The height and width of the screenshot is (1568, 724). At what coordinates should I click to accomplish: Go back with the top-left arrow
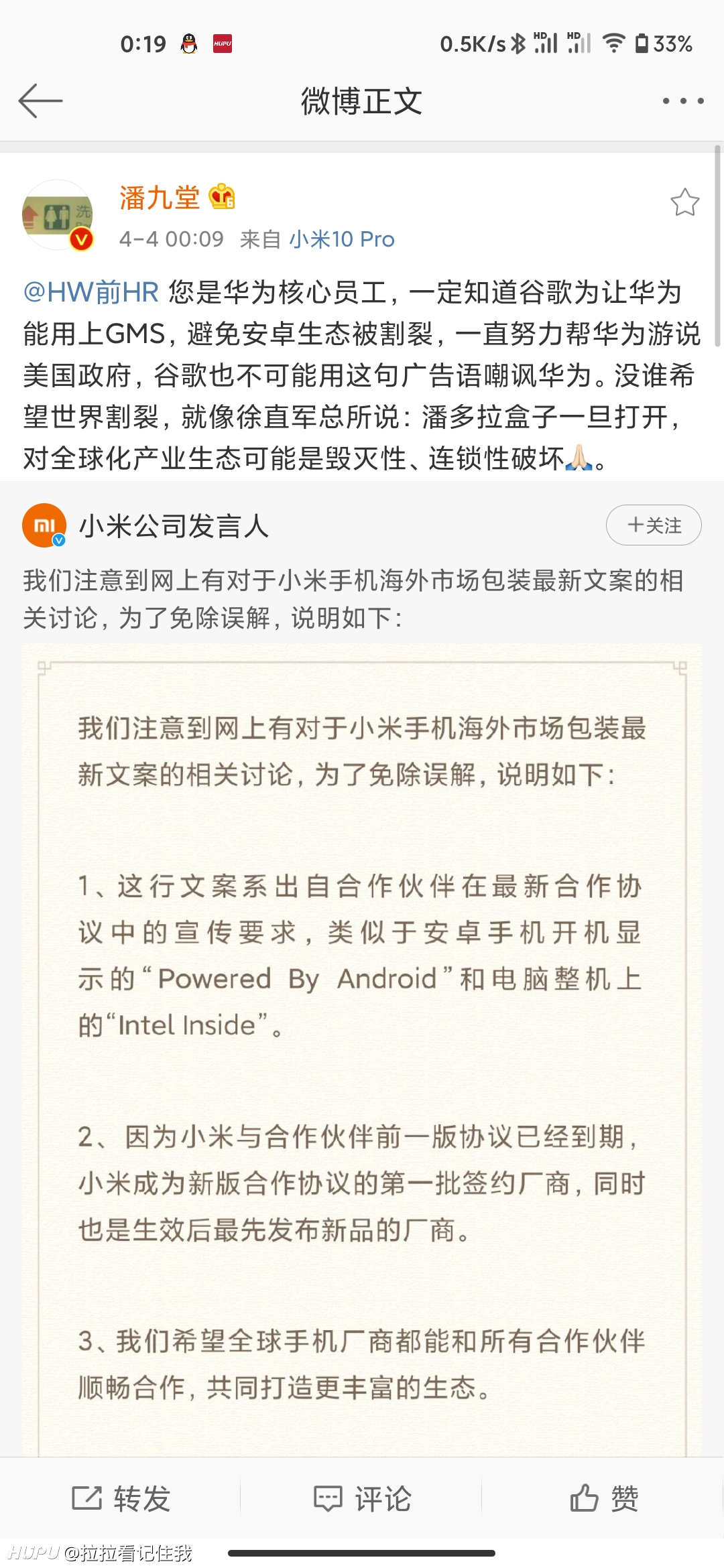coord(40,101)
